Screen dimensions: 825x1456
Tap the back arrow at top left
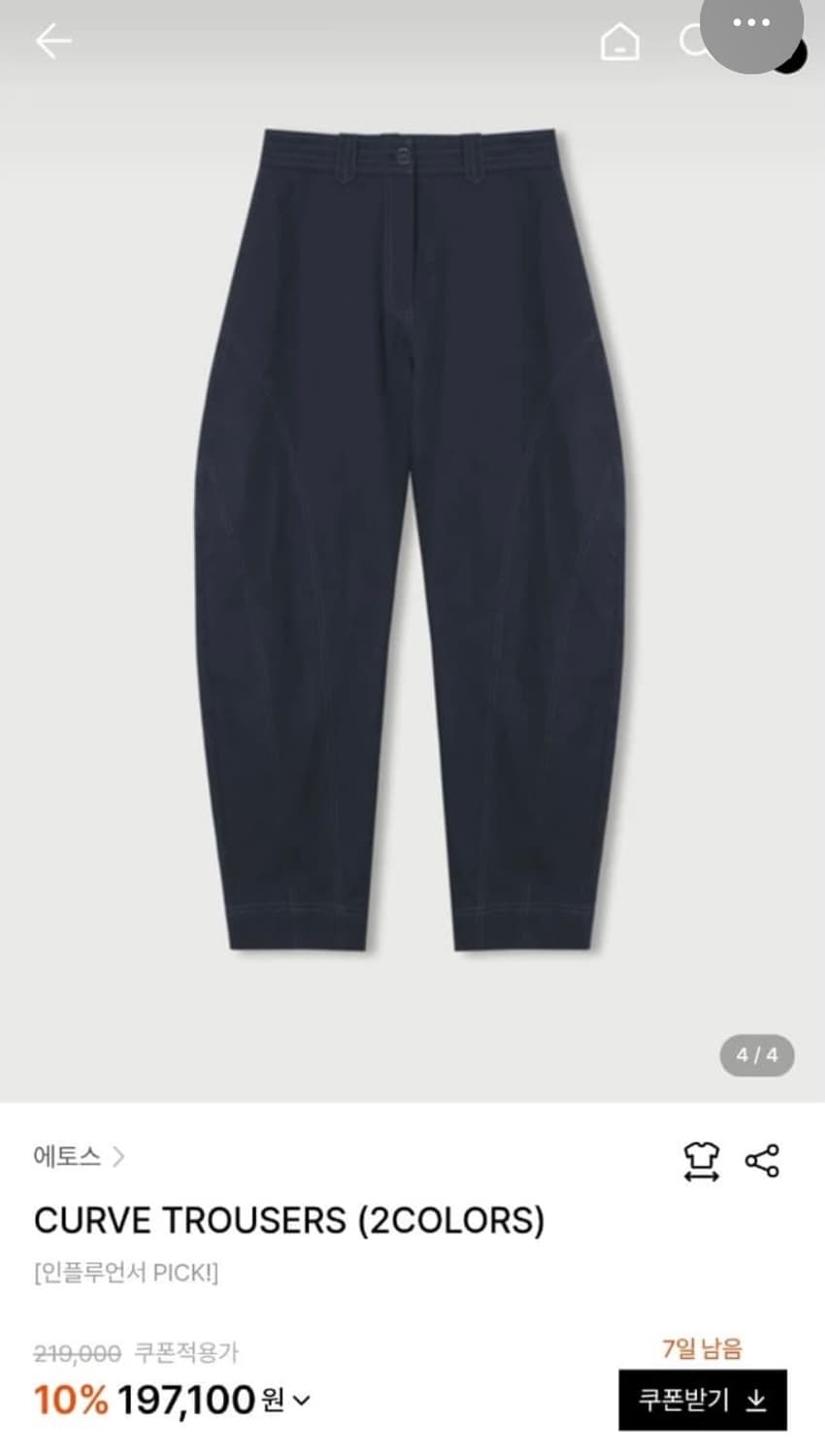pos(55,41)
